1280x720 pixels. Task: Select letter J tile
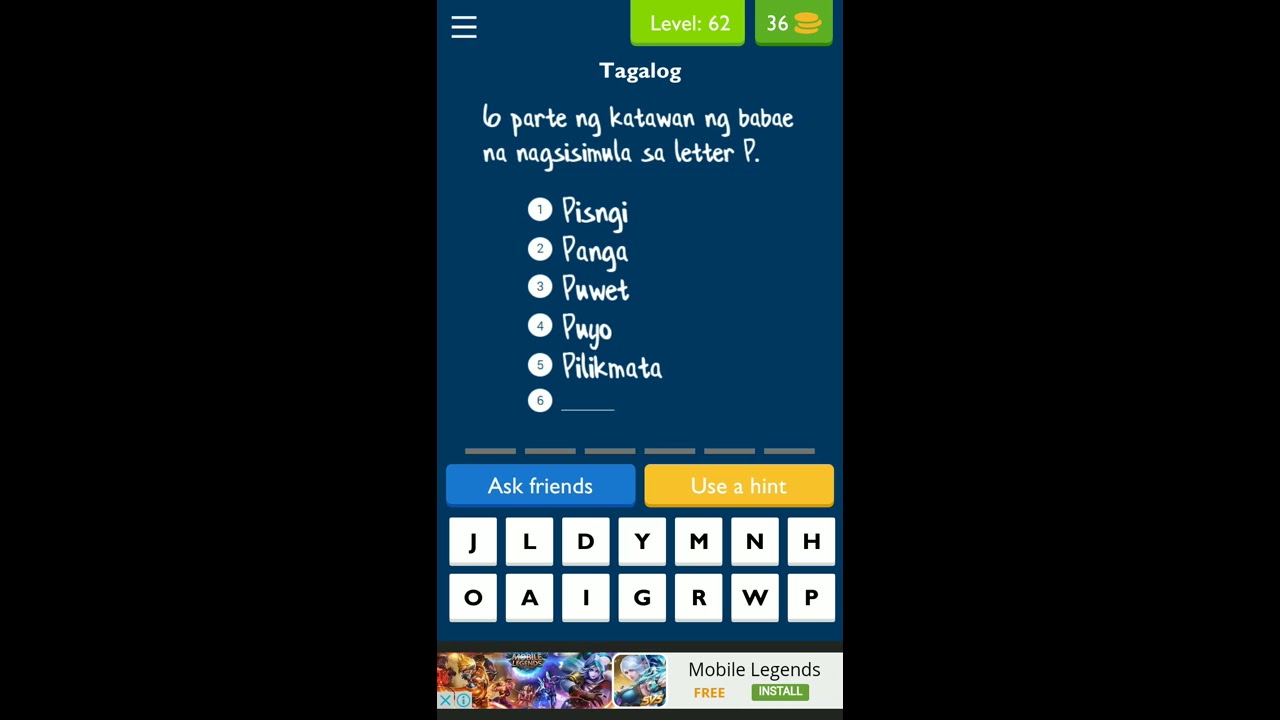(473, 542)
